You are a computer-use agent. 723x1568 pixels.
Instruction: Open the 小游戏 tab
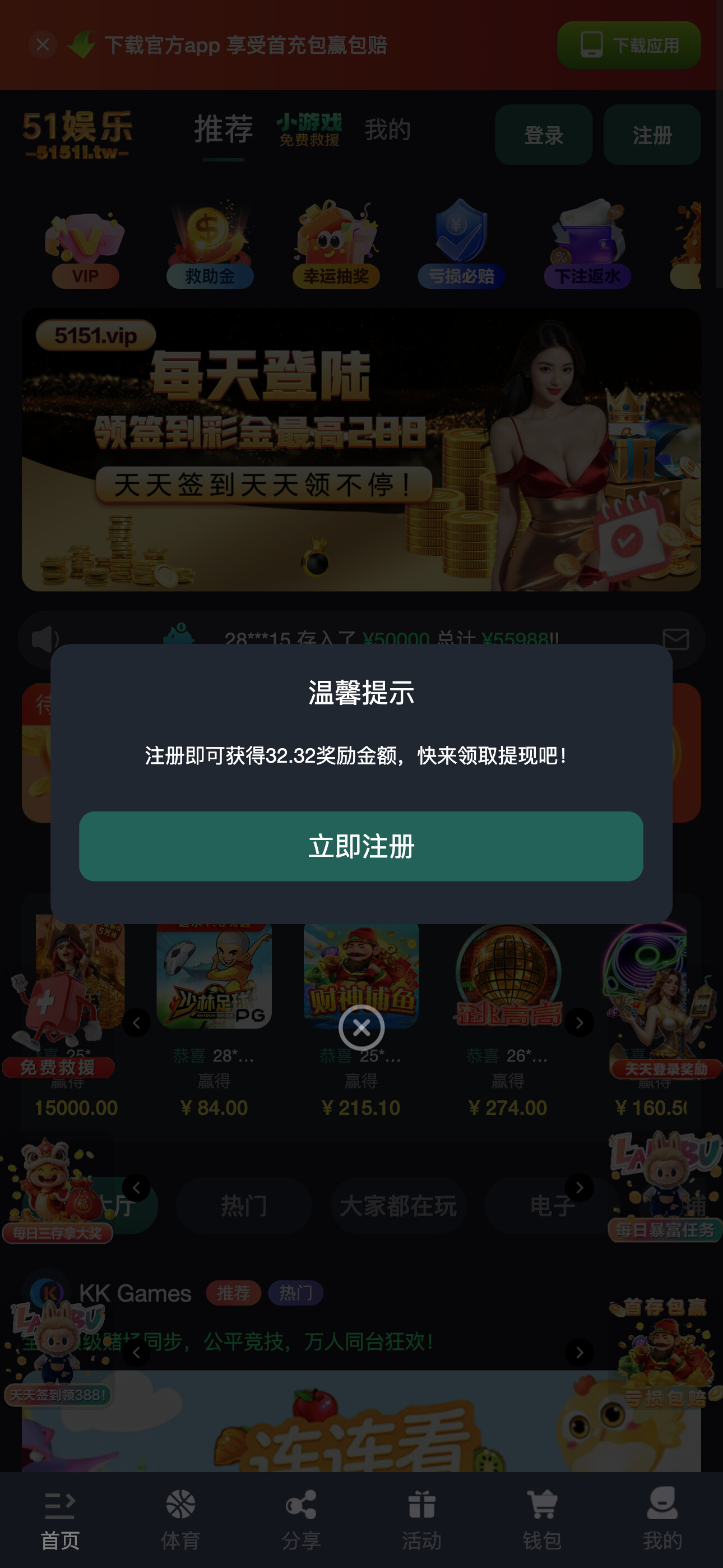point(309,130)
